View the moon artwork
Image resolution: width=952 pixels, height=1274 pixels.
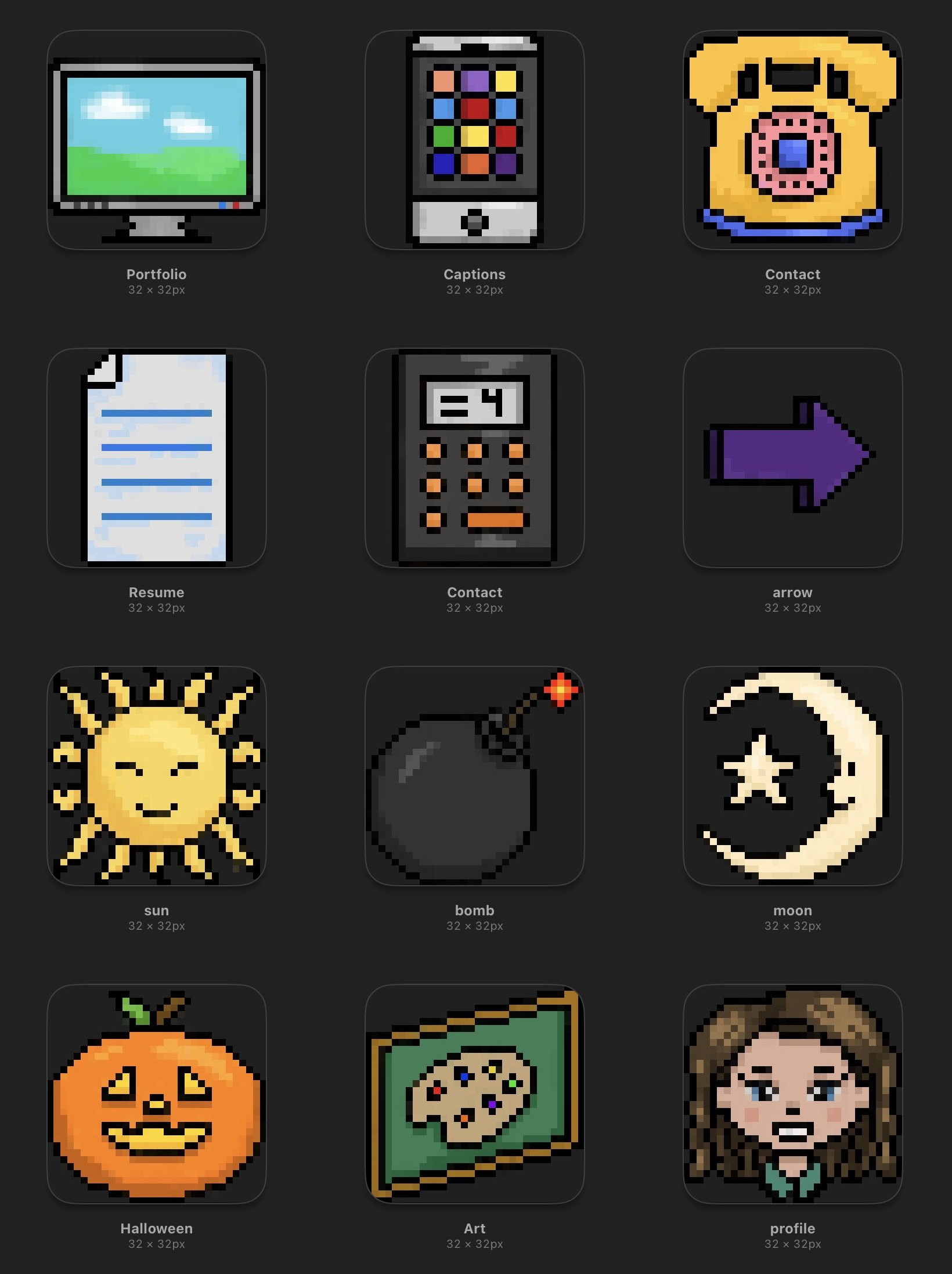[792, 776]
